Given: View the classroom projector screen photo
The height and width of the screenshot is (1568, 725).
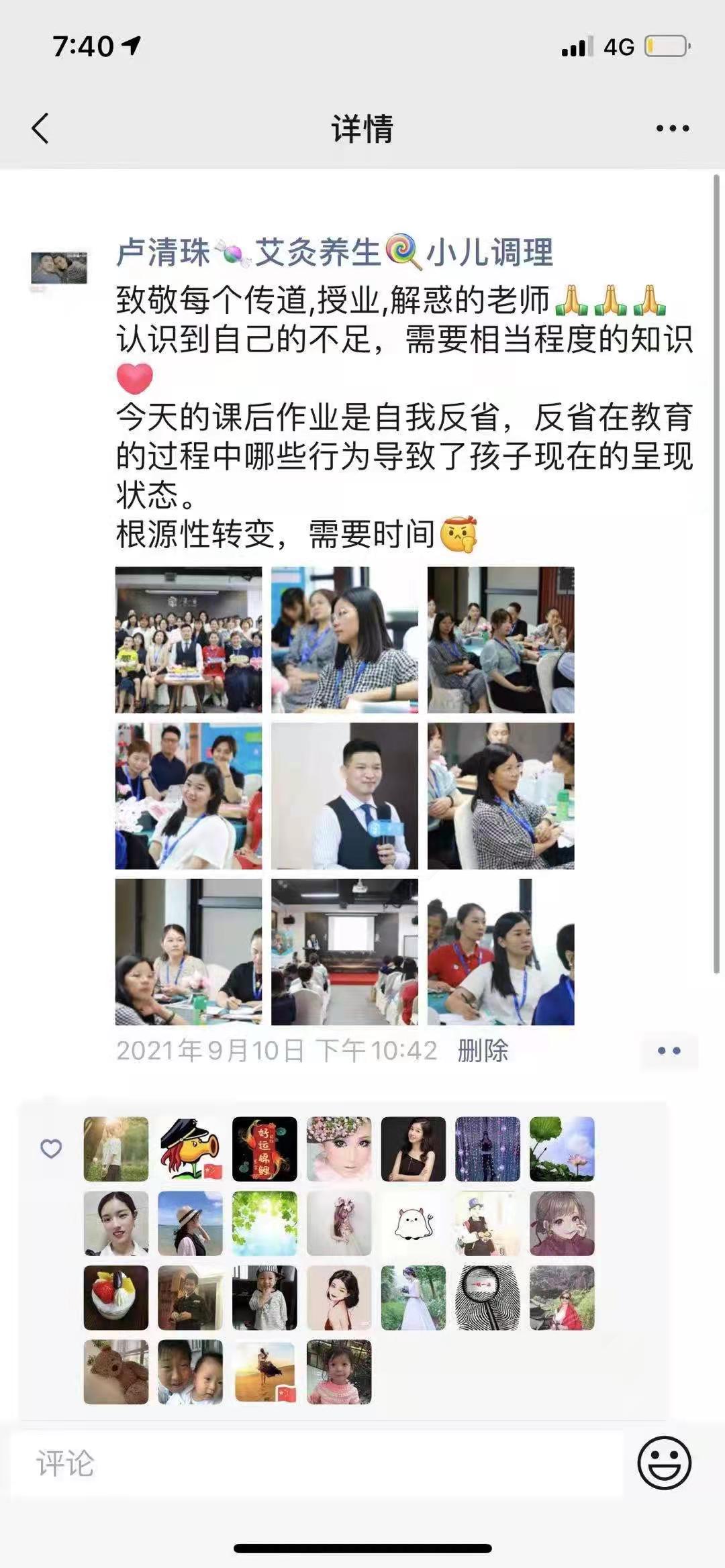Looking at the screenshot, I should [x=344, y=951].
